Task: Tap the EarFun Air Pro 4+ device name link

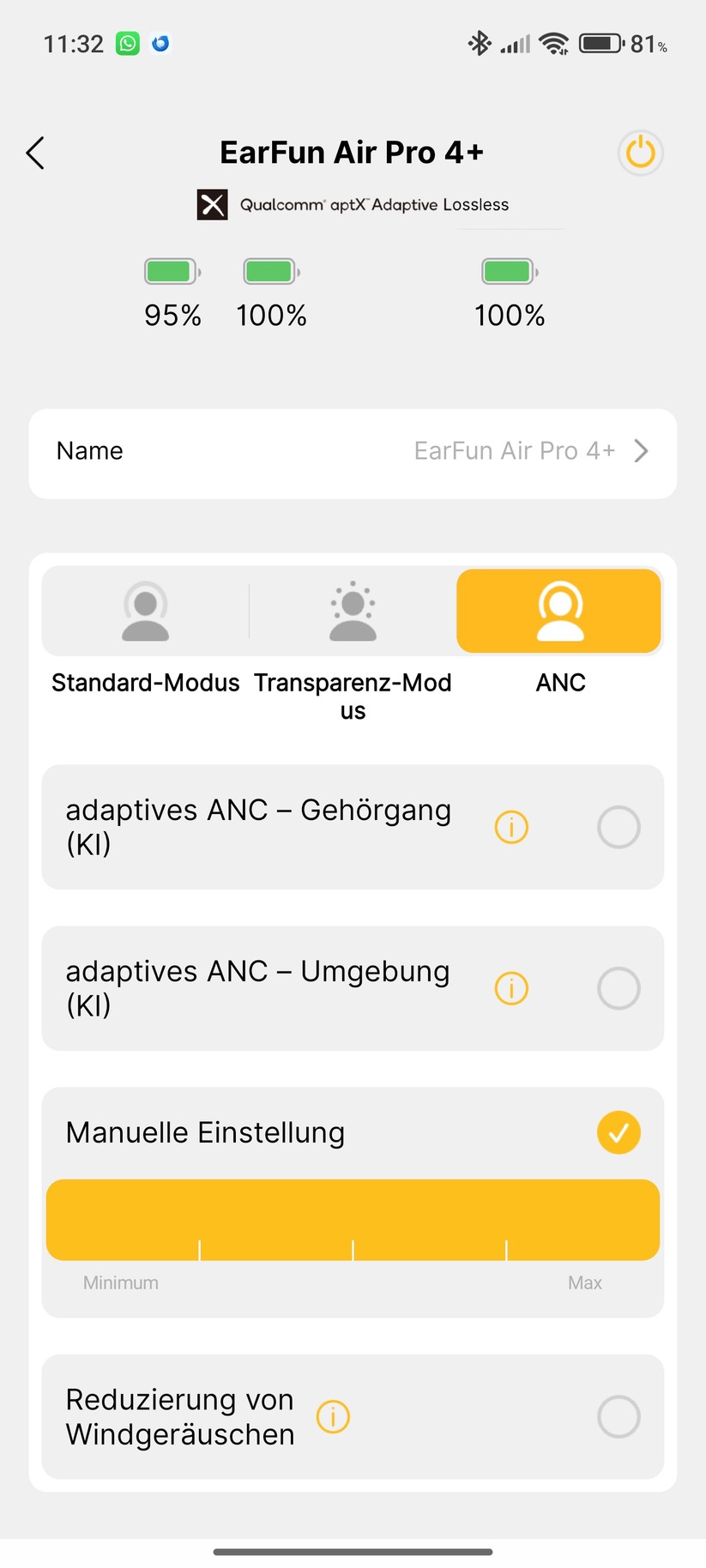Action: tap(515, 450)
